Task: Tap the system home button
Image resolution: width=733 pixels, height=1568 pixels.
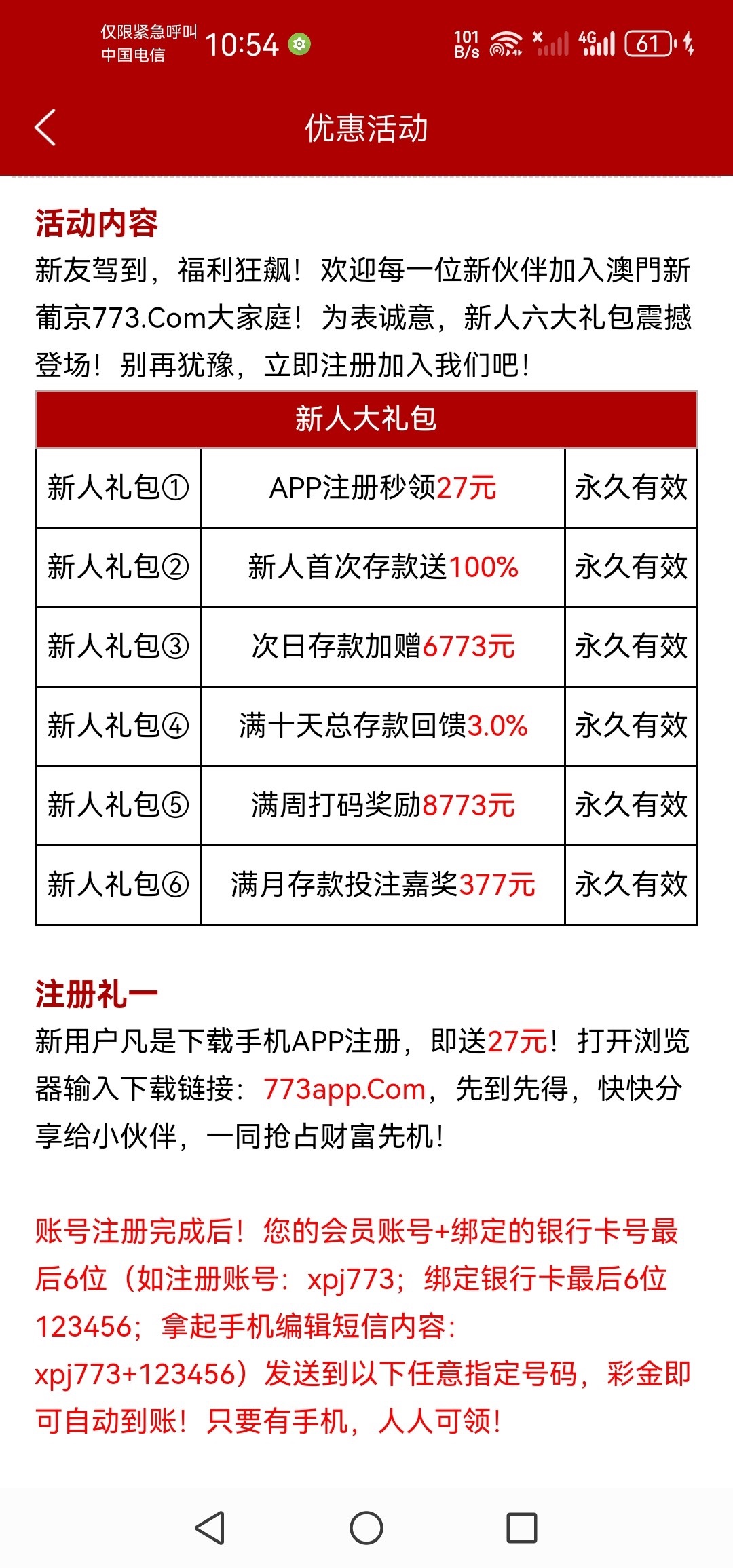Action: coord(366,1527)
